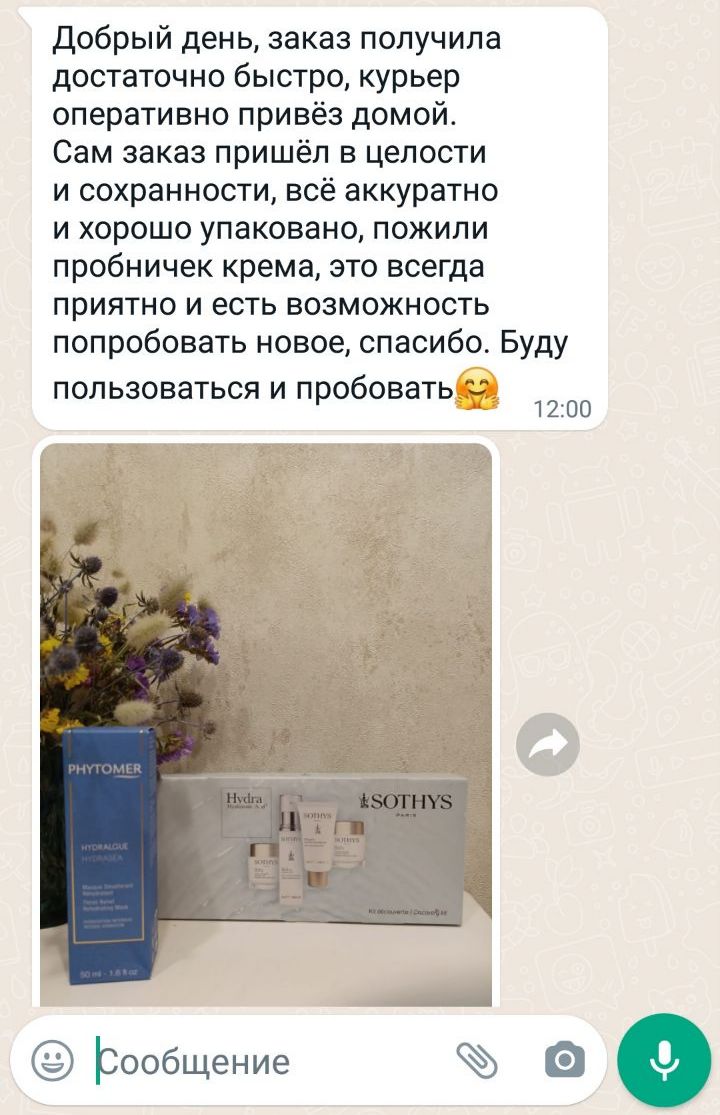The width and height of the screenshot is (720, 1115).
Task: Open the emoji picker
Action: click(x=53, y=1061)
